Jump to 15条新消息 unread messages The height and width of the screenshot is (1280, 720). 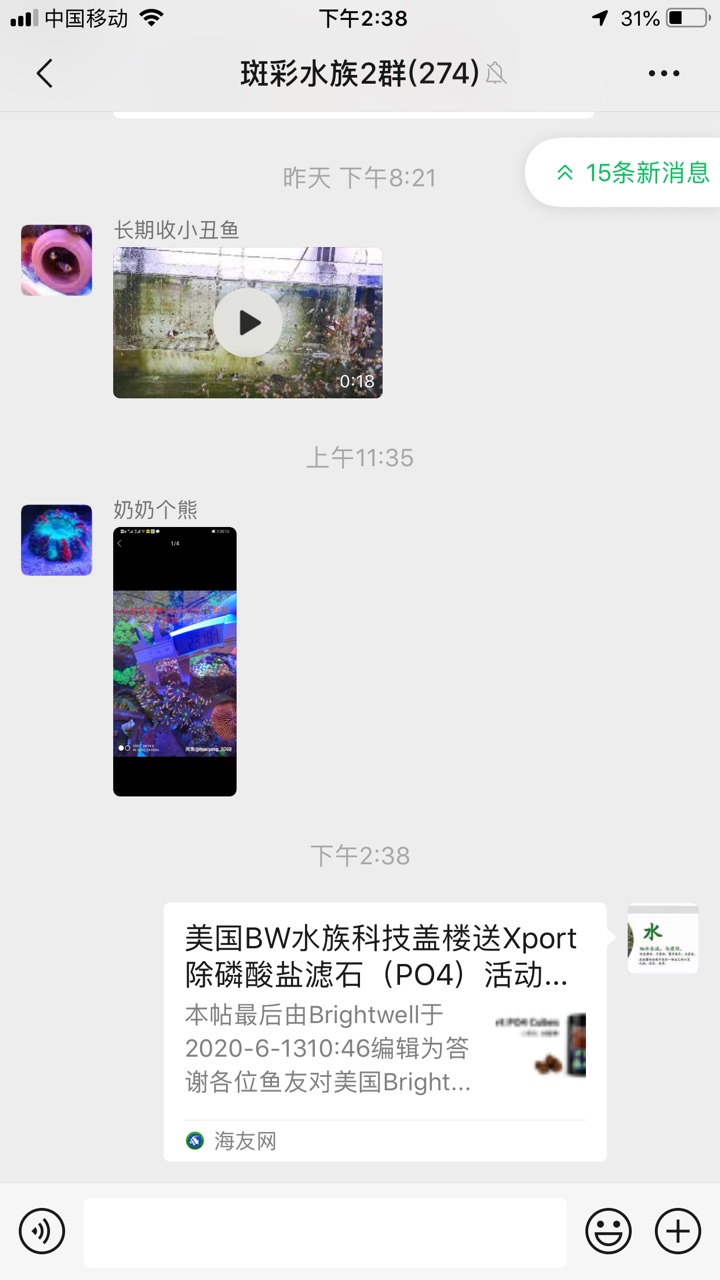coord(632,172)
